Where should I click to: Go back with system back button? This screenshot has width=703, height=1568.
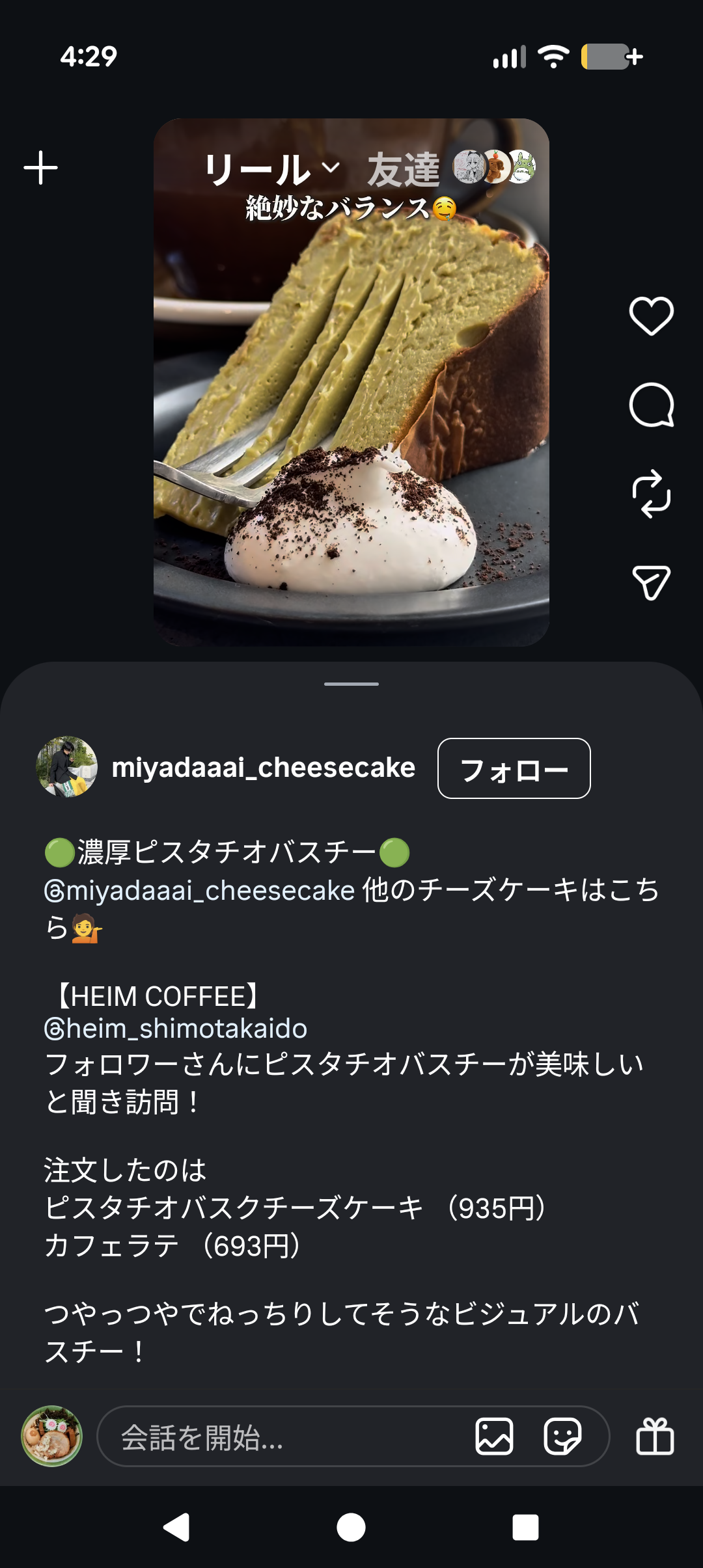(x=176, y=1527)
